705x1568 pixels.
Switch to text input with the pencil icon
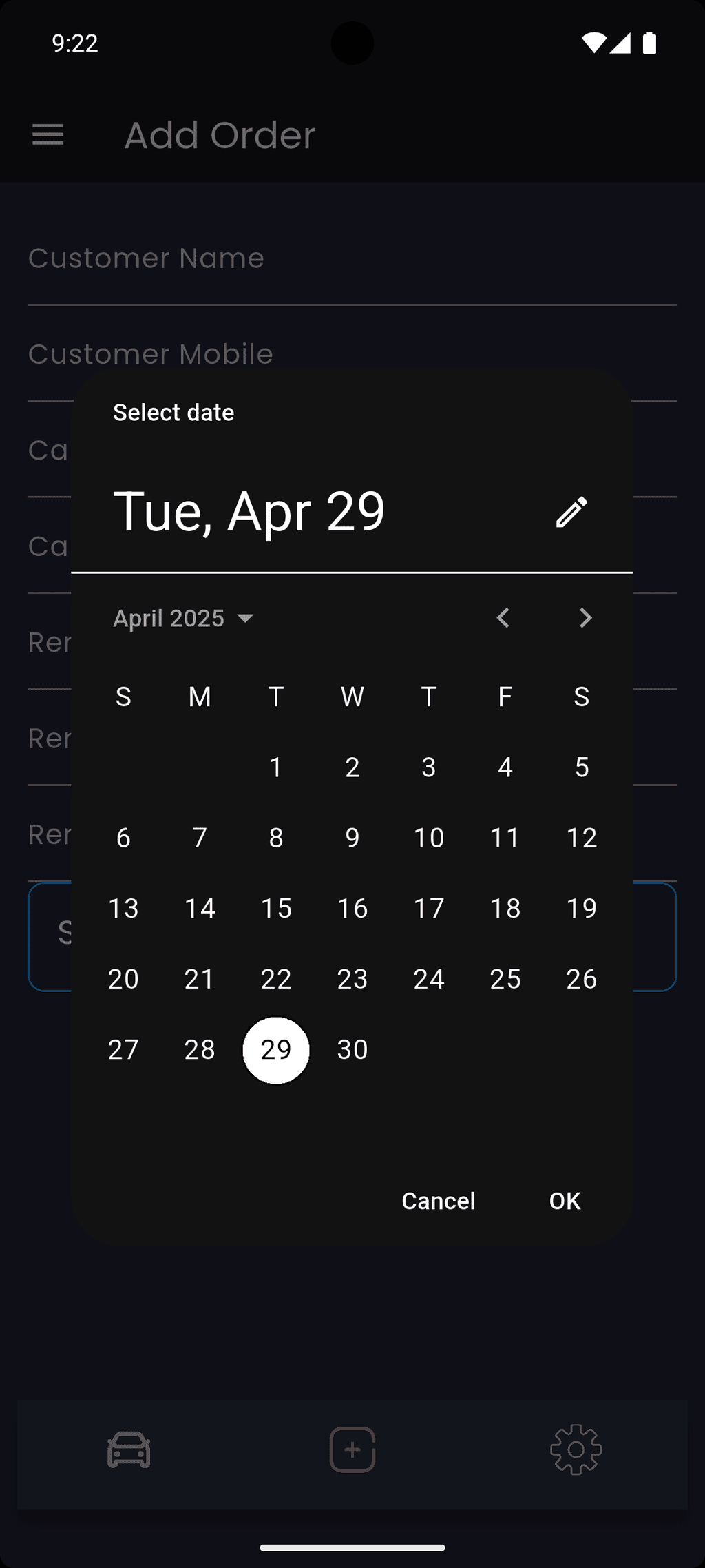(x=571, y=512)
